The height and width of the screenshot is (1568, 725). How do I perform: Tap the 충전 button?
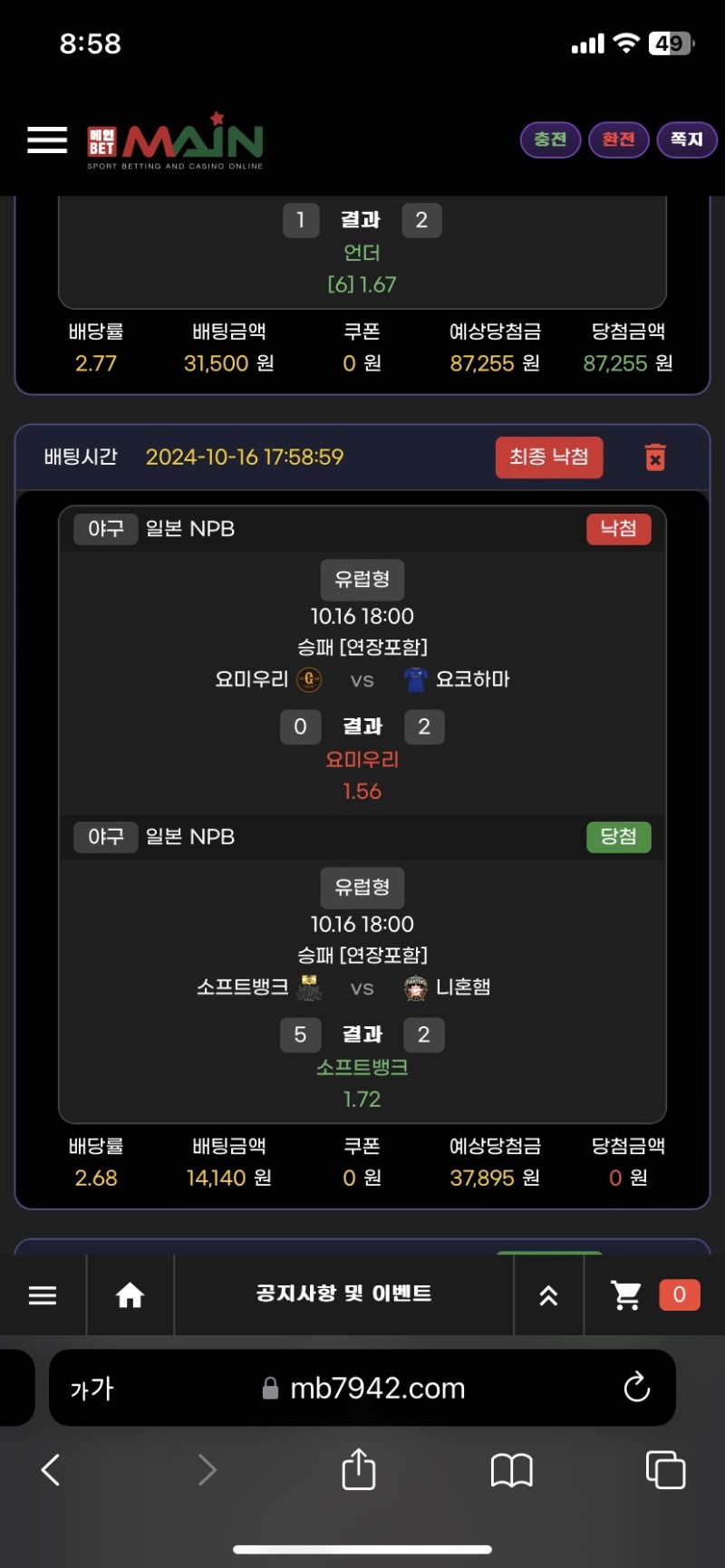tap(550, 139)
